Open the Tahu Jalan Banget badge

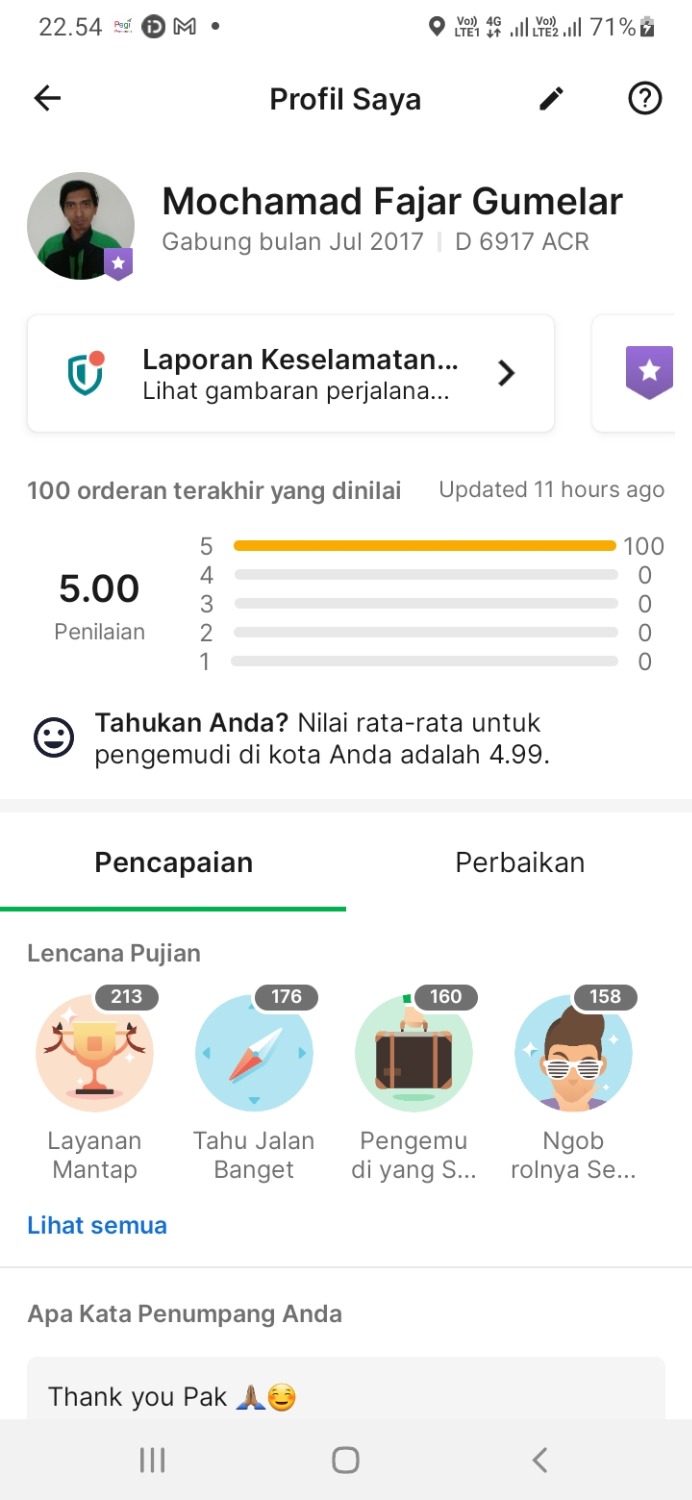[254, 1054]
